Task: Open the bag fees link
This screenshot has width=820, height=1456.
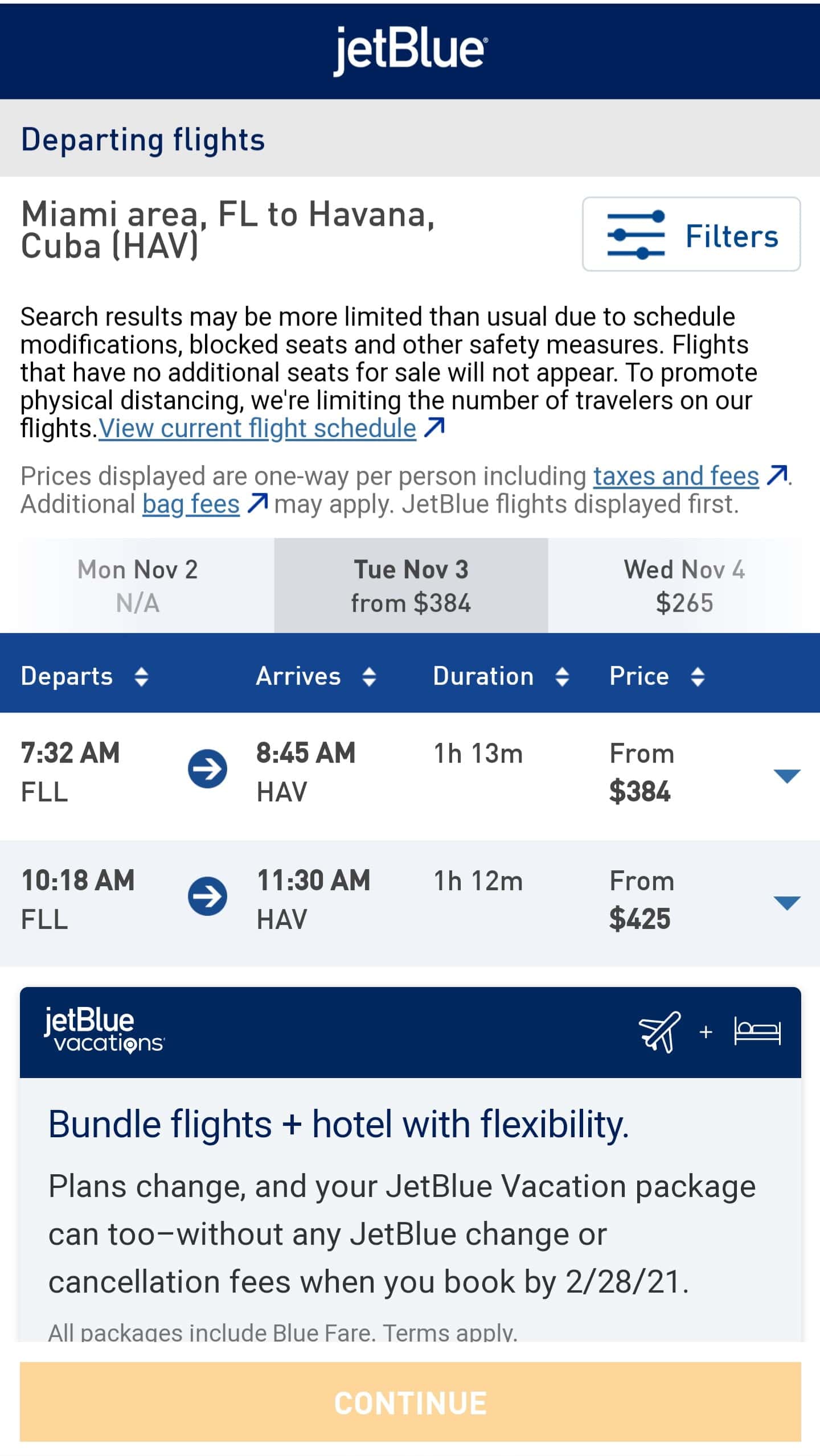Action: [204, 504]
